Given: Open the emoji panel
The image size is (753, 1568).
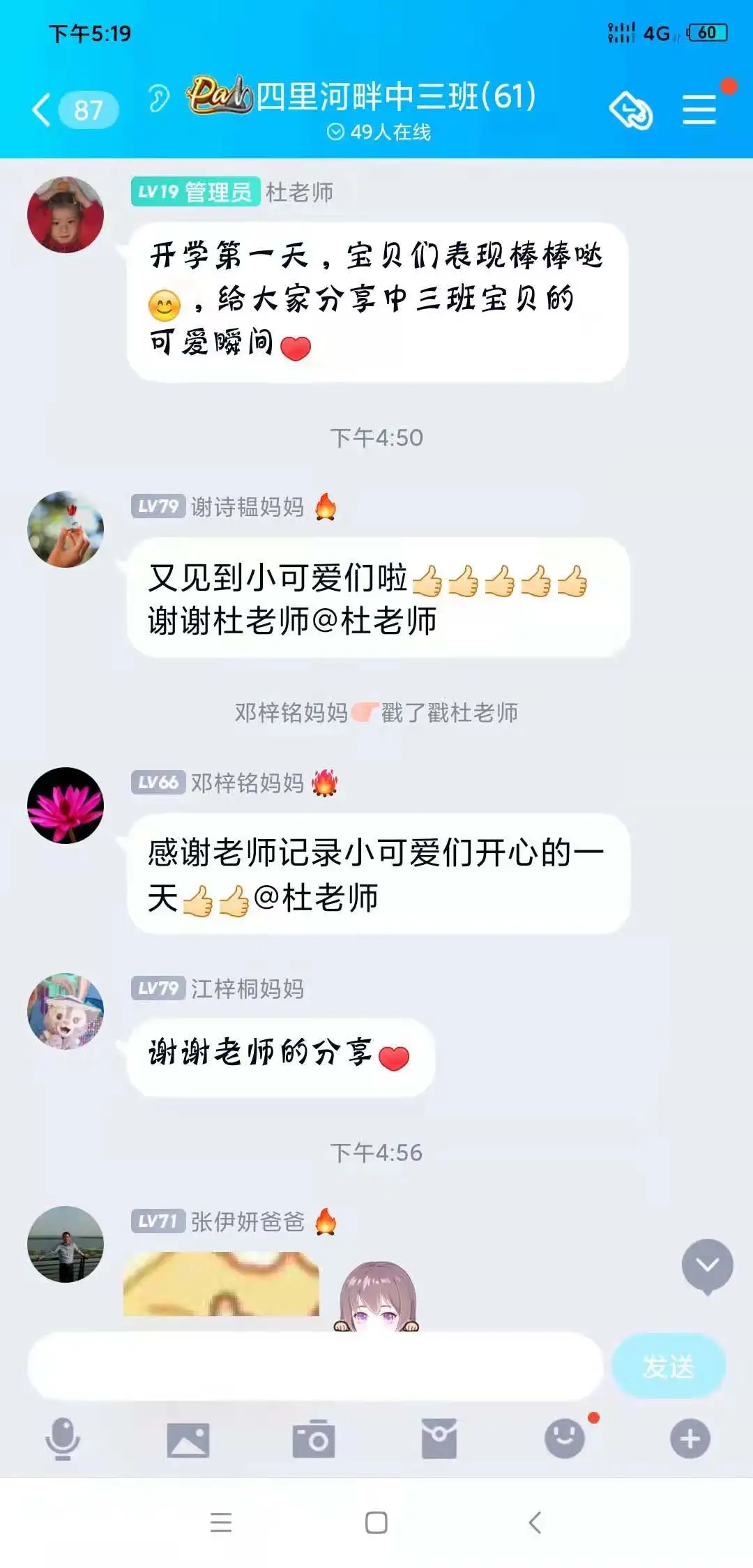Looking at the screenshot, I should [x=564, y=1438].
